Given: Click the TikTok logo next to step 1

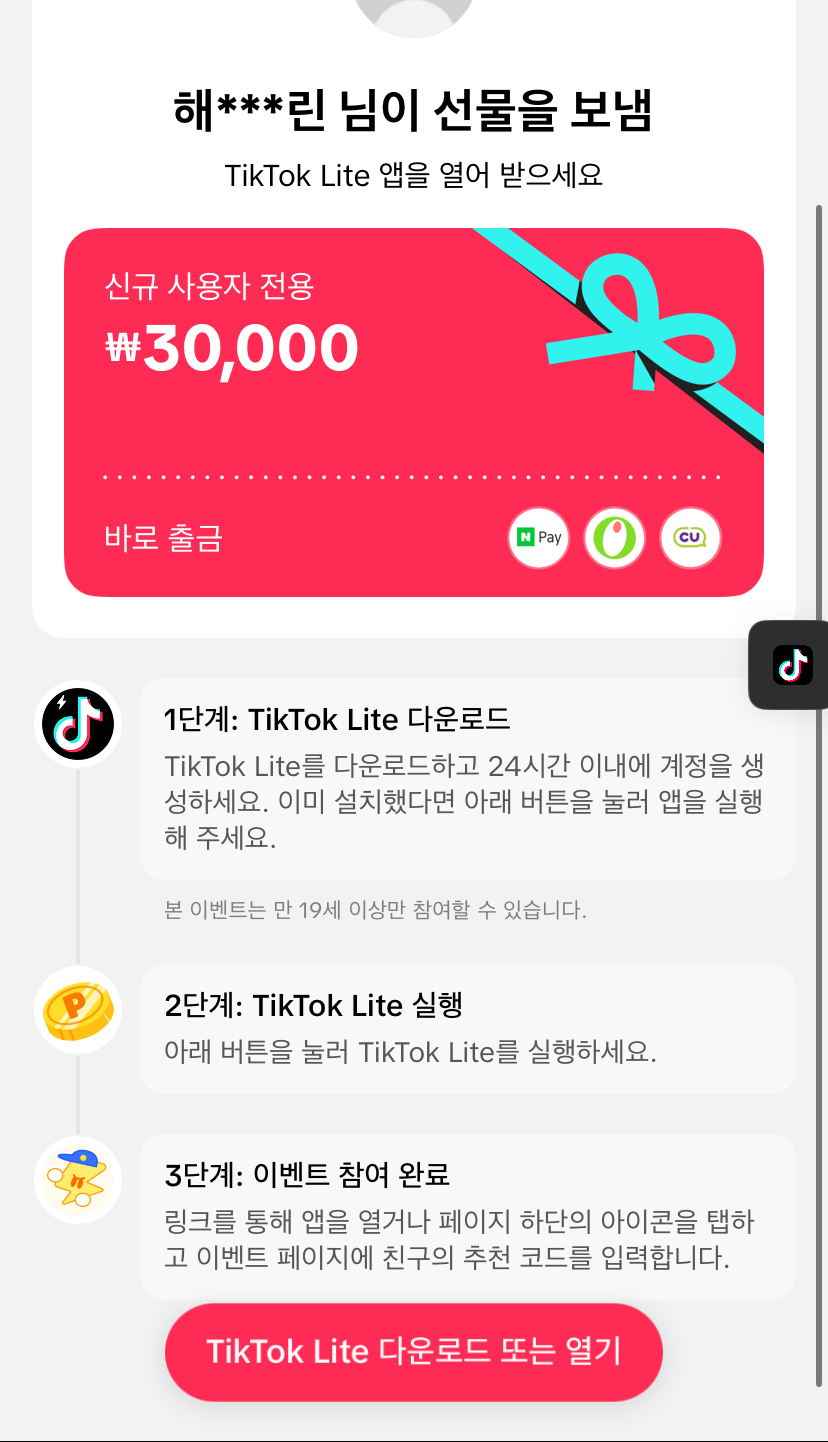Looking at the screenshot, I should 77,722.
